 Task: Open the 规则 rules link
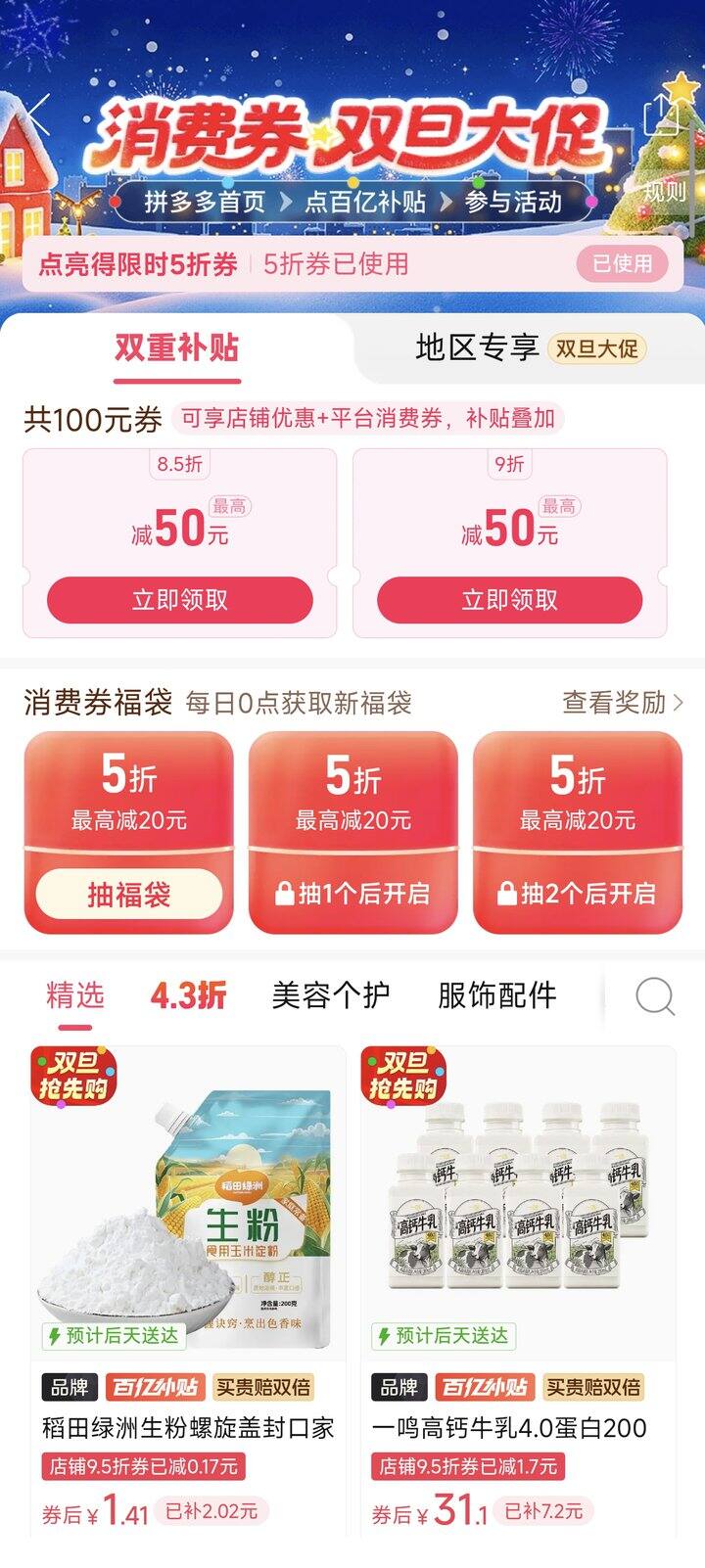pos(665,192)
